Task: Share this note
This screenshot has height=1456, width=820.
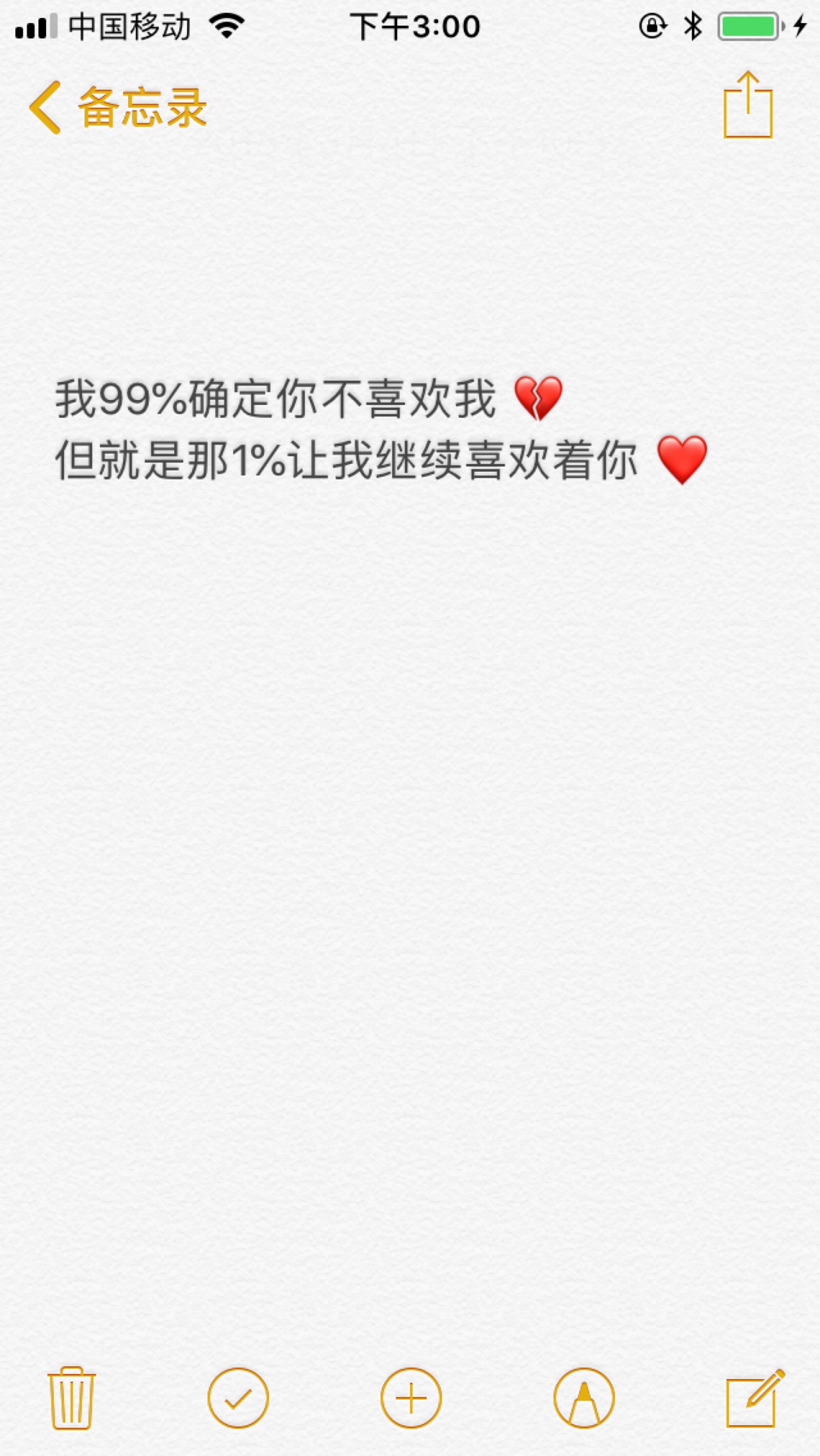Action: [748, 106]
